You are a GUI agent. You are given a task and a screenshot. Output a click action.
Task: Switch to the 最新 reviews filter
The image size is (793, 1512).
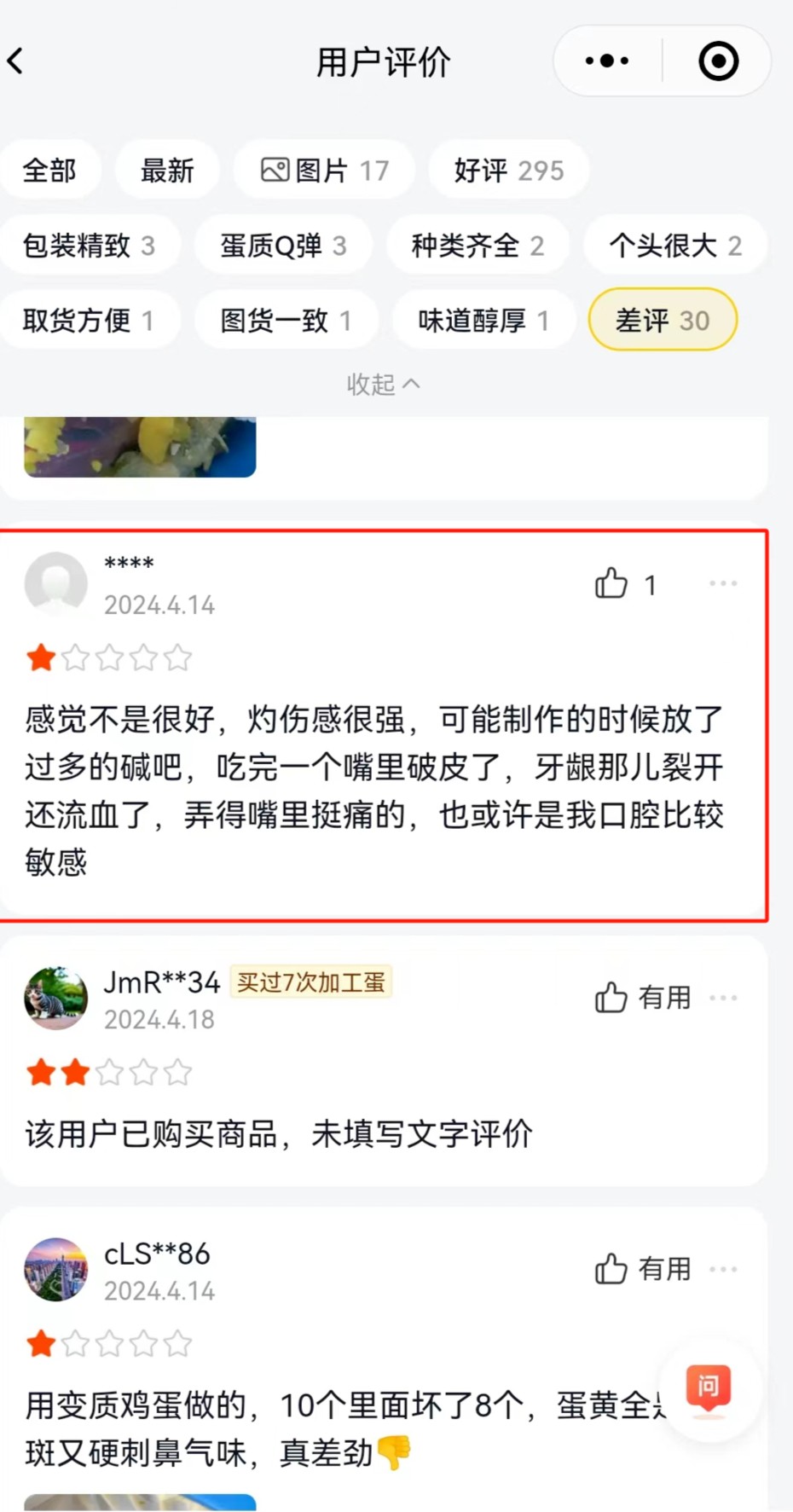pos(167,171)
